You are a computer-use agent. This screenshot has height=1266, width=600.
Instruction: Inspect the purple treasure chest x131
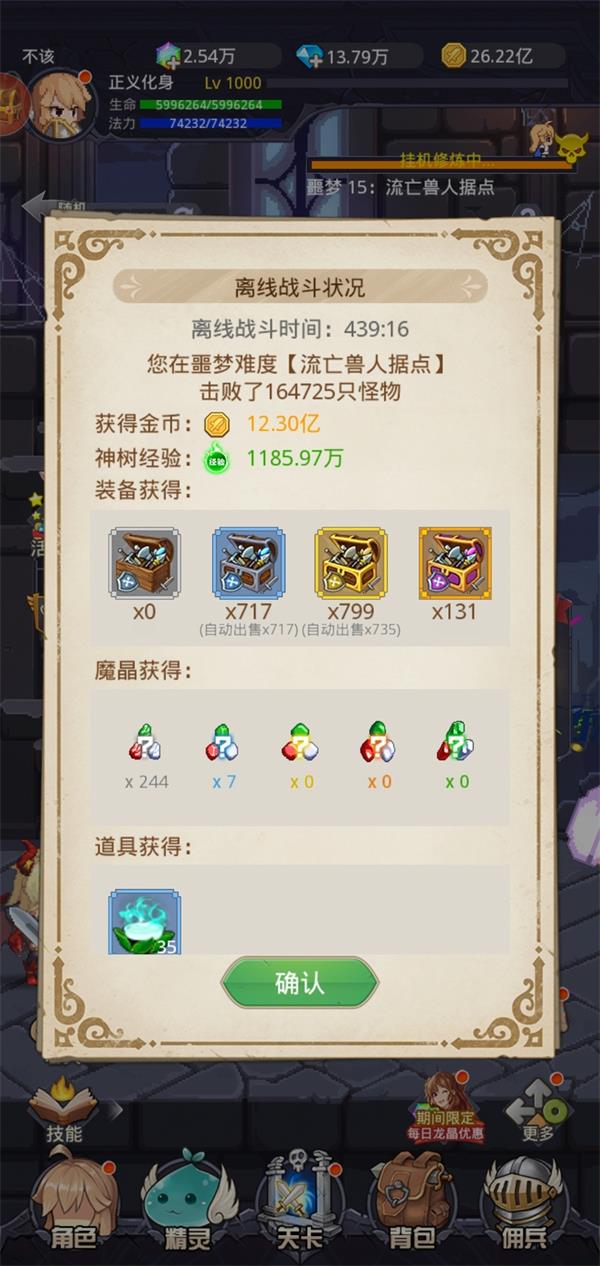click(454, 564)
